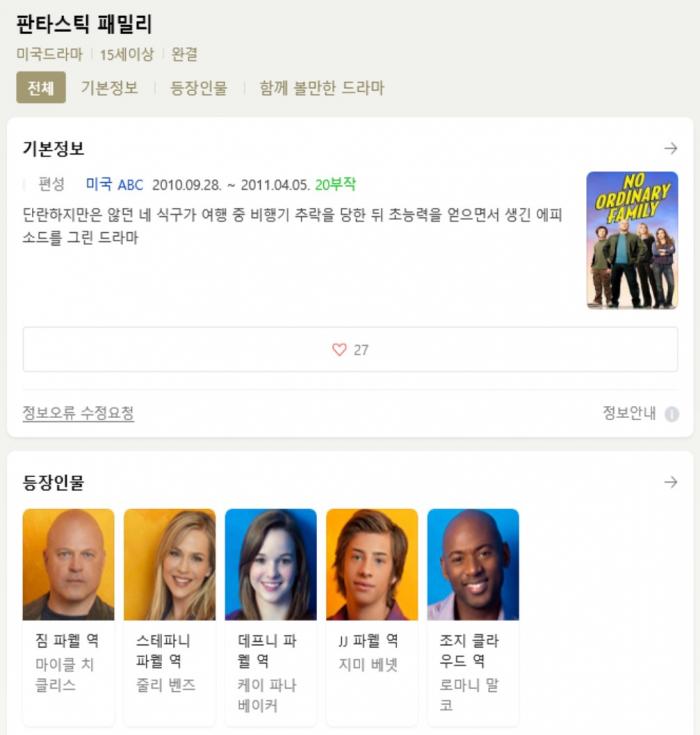Open the 미국 ABC channel link

(114, 184)
